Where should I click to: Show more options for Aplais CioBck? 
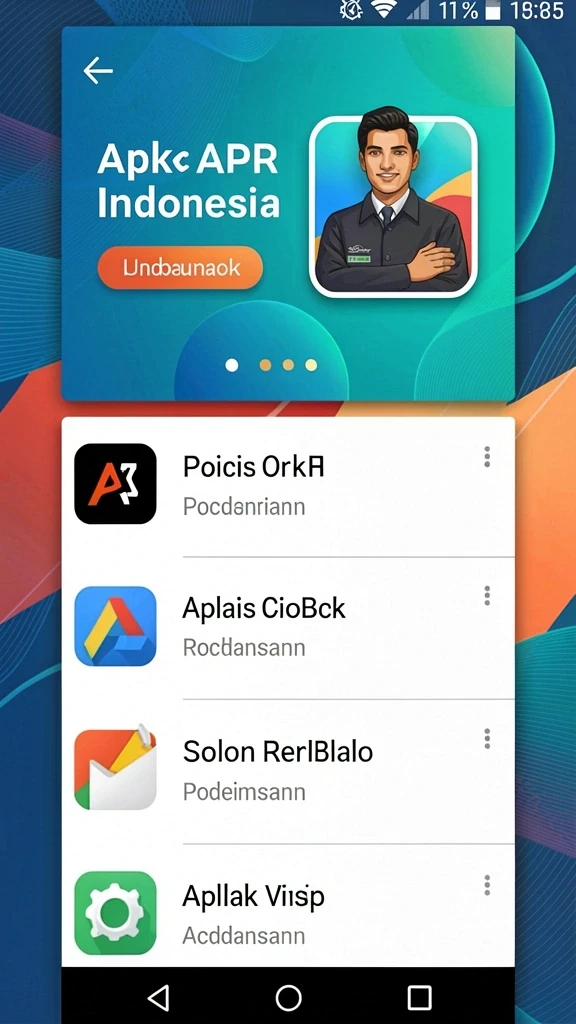(x=487, y=596)
